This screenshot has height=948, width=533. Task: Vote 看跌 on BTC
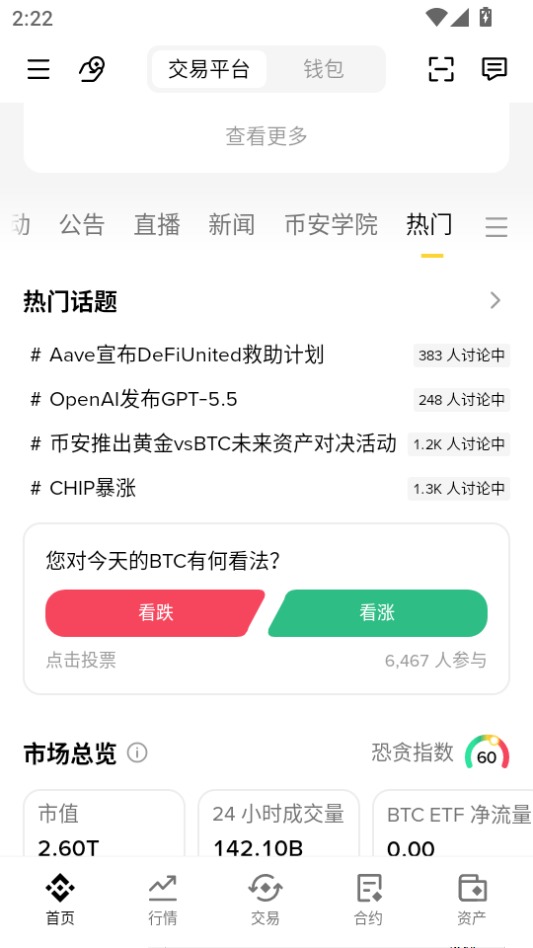pyautogui.click(x=155, y=613)
